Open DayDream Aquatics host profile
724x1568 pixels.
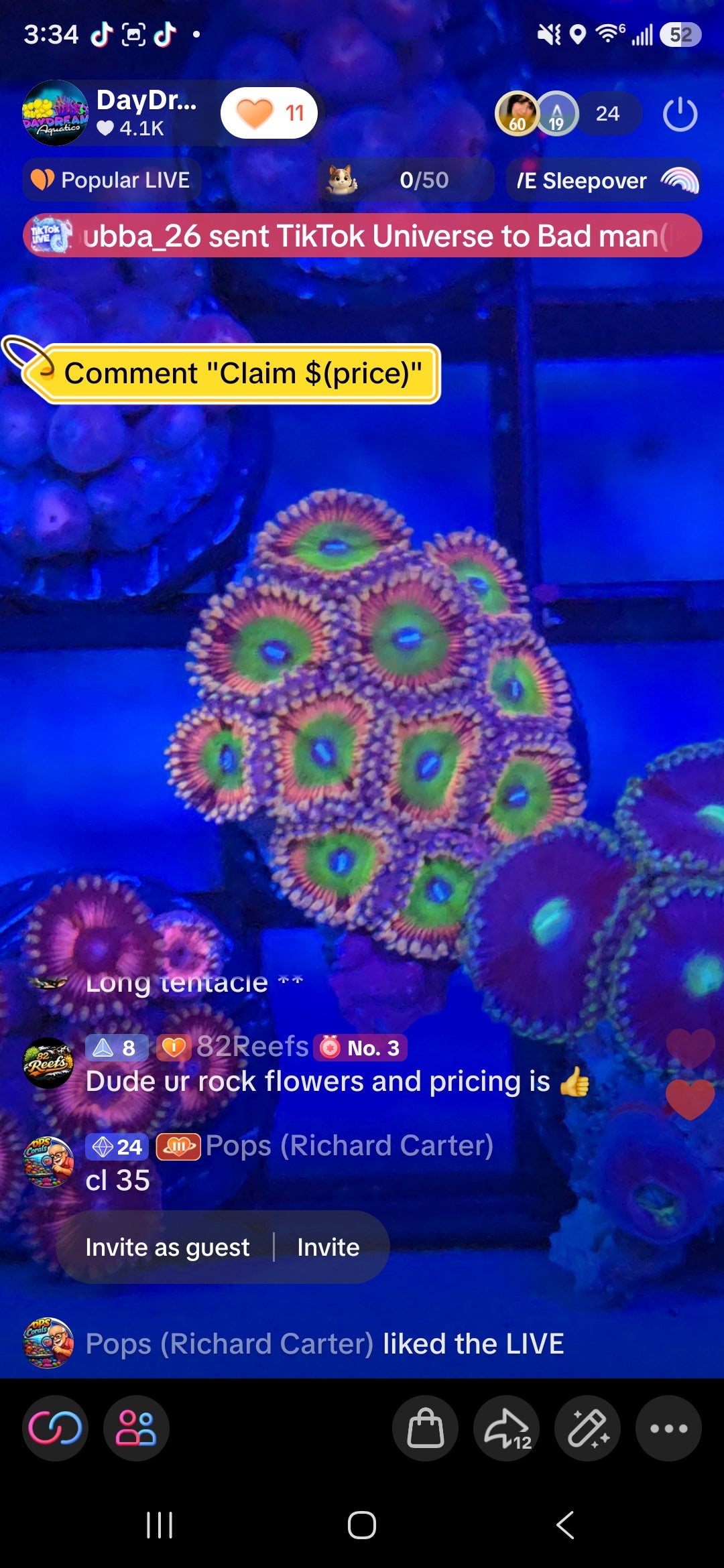55,113
